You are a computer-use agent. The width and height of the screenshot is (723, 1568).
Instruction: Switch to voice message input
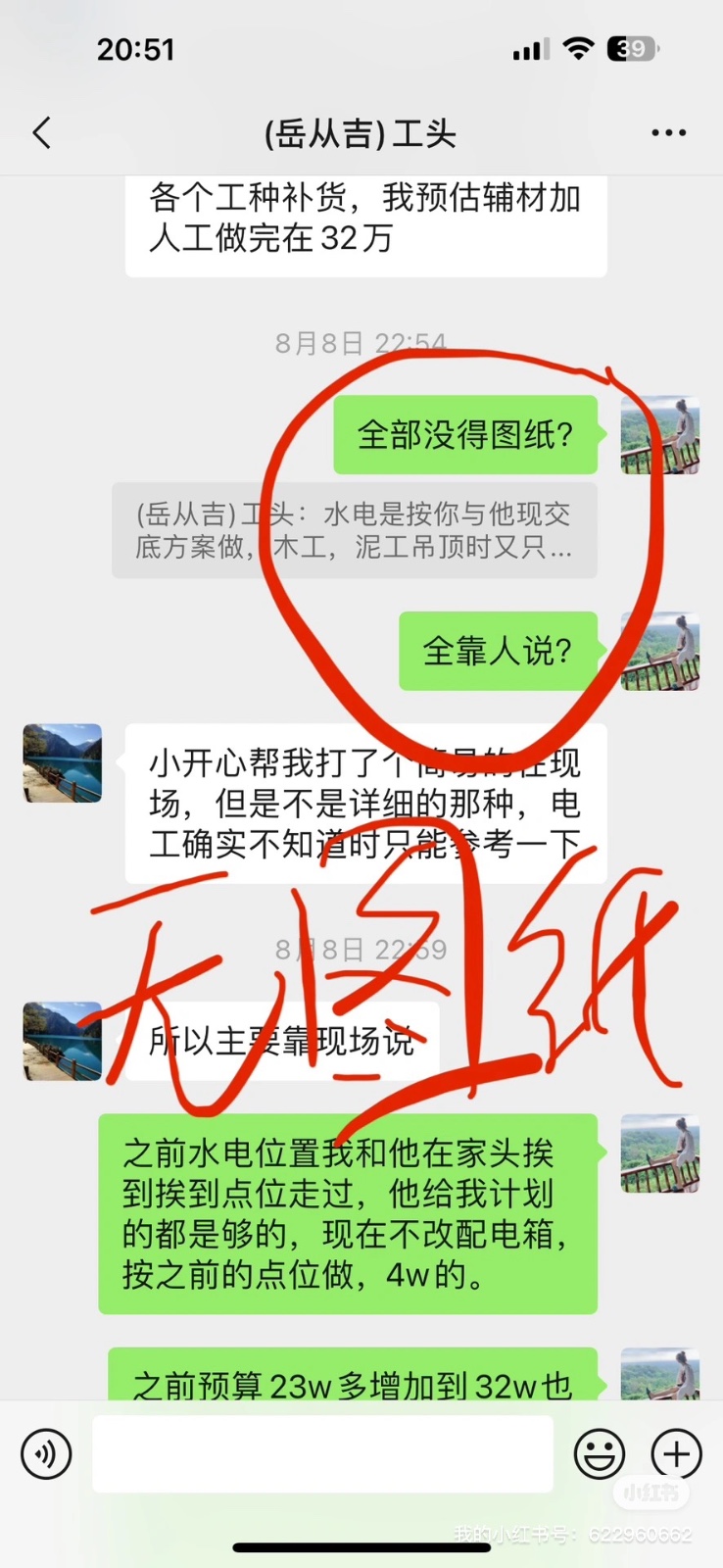point(46,1453)
